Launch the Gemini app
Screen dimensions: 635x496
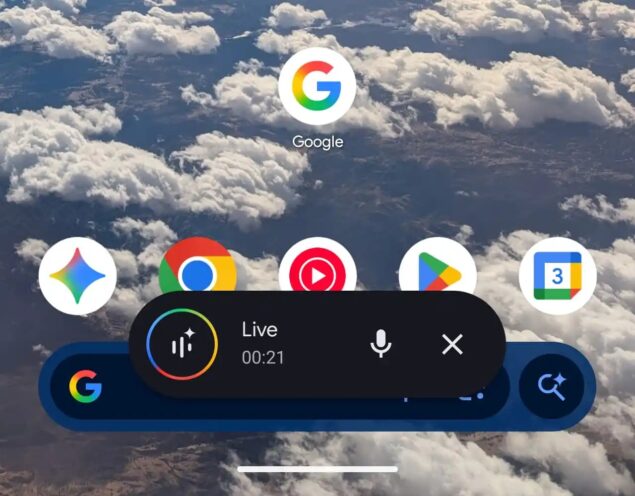click(x=77, y=275)
